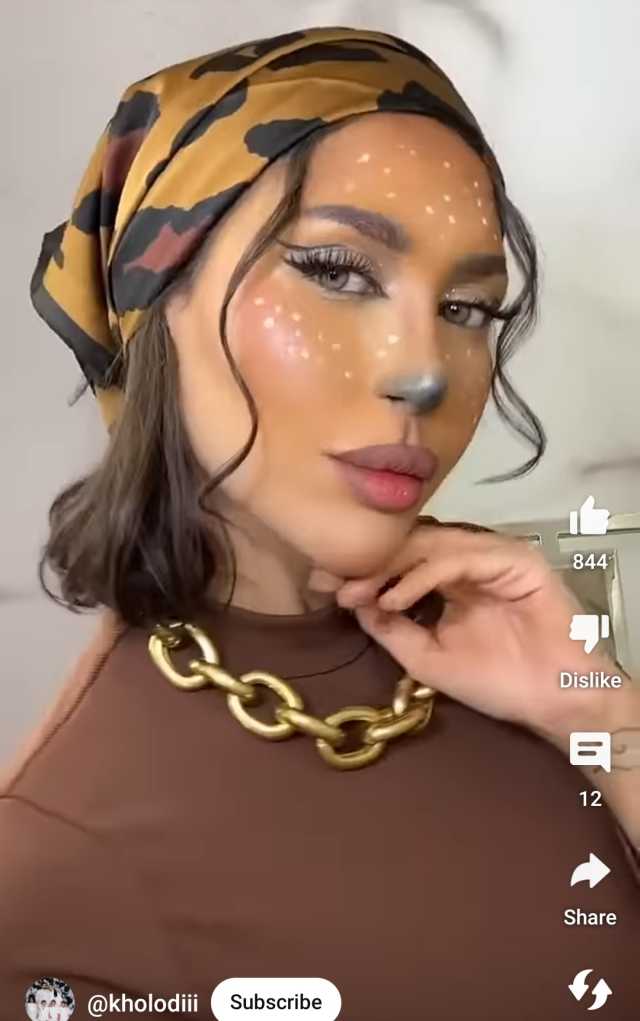Tap the Remix icon
This screenshot has width=640, height=1021.
point(589,988)
